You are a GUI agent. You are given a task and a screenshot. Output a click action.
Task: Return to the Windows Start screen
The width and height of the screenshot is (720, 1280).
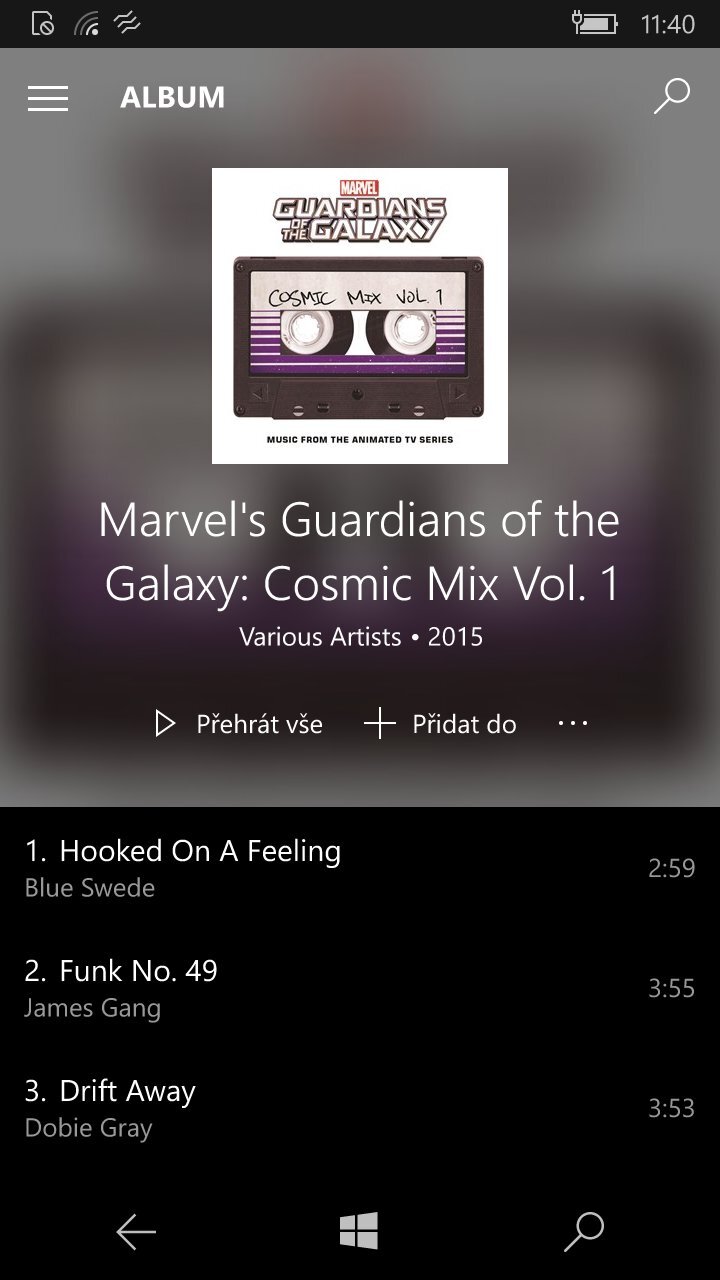point(359,1231)
